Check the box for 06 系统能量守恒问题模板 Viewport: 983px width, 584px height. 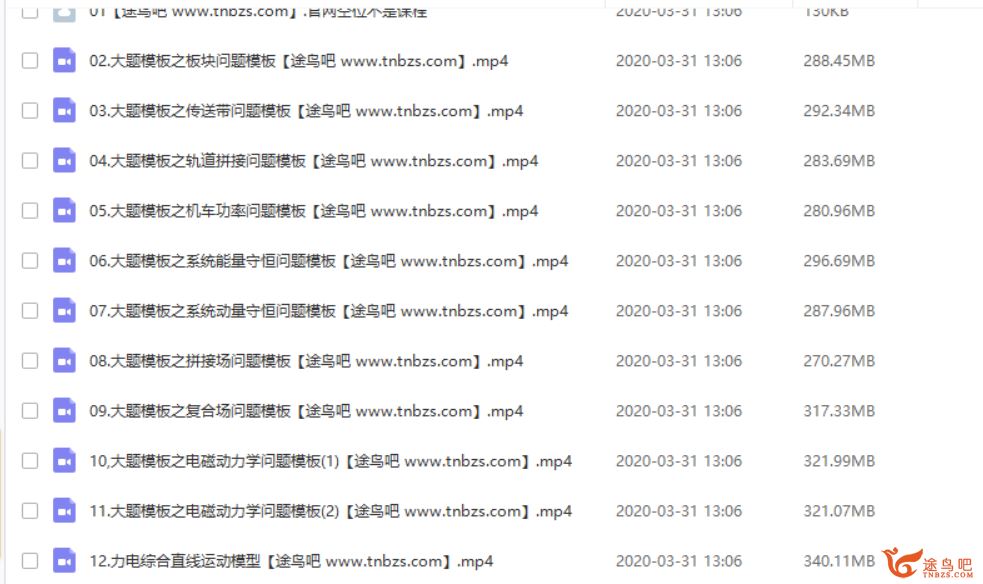tap(30, 261)
